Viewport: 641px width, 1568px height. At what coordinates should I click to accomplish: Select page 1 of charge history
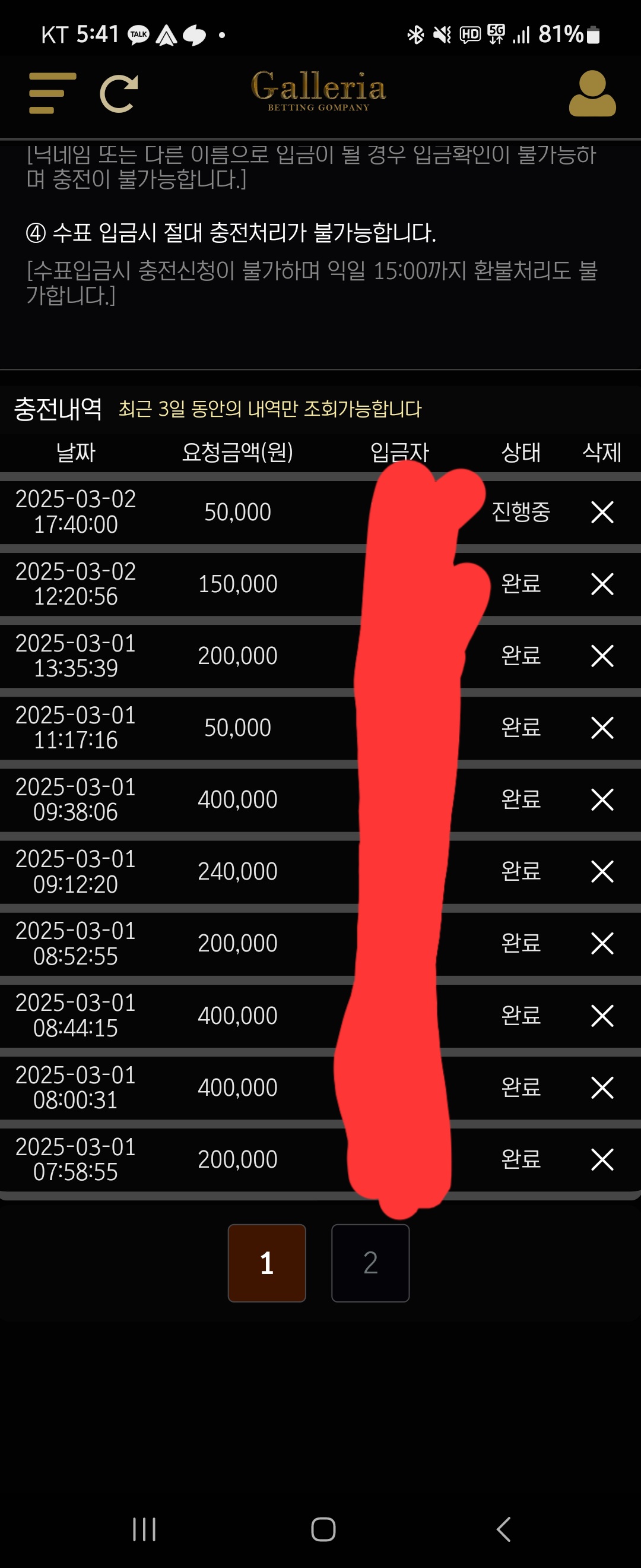click(x=266, y=1263)
